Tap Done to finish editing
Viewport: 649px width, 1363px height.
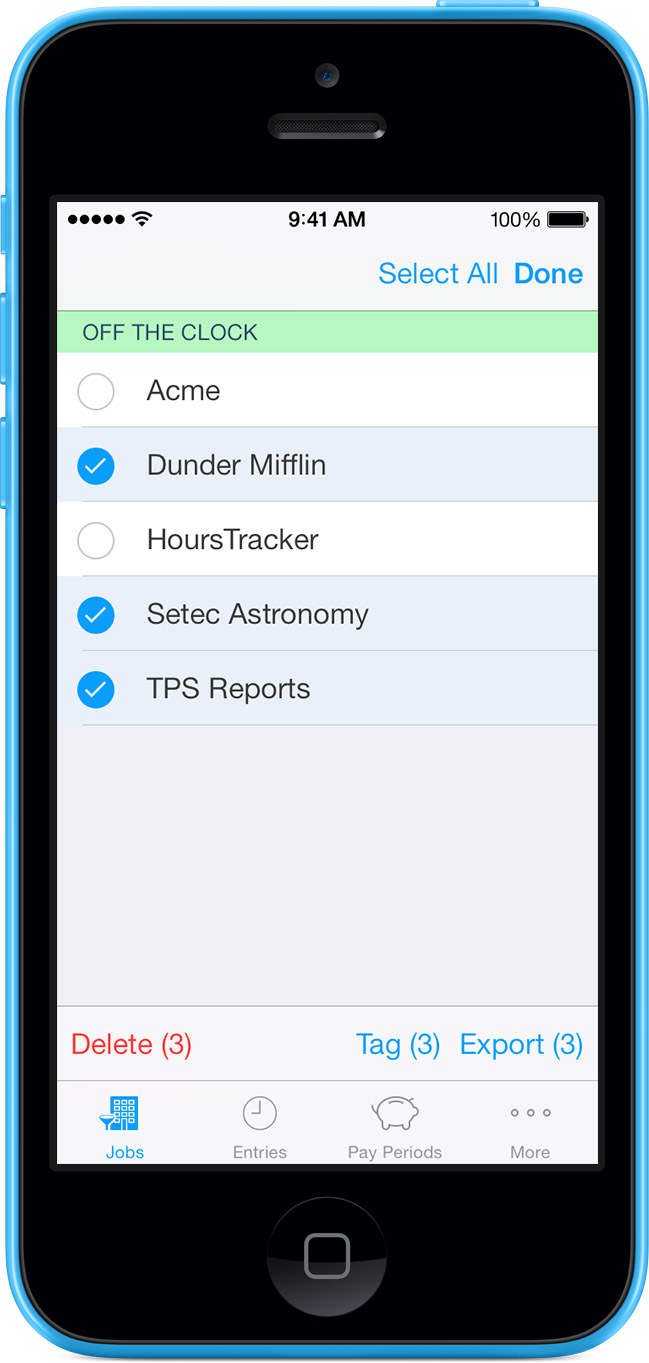coord(548,274)
